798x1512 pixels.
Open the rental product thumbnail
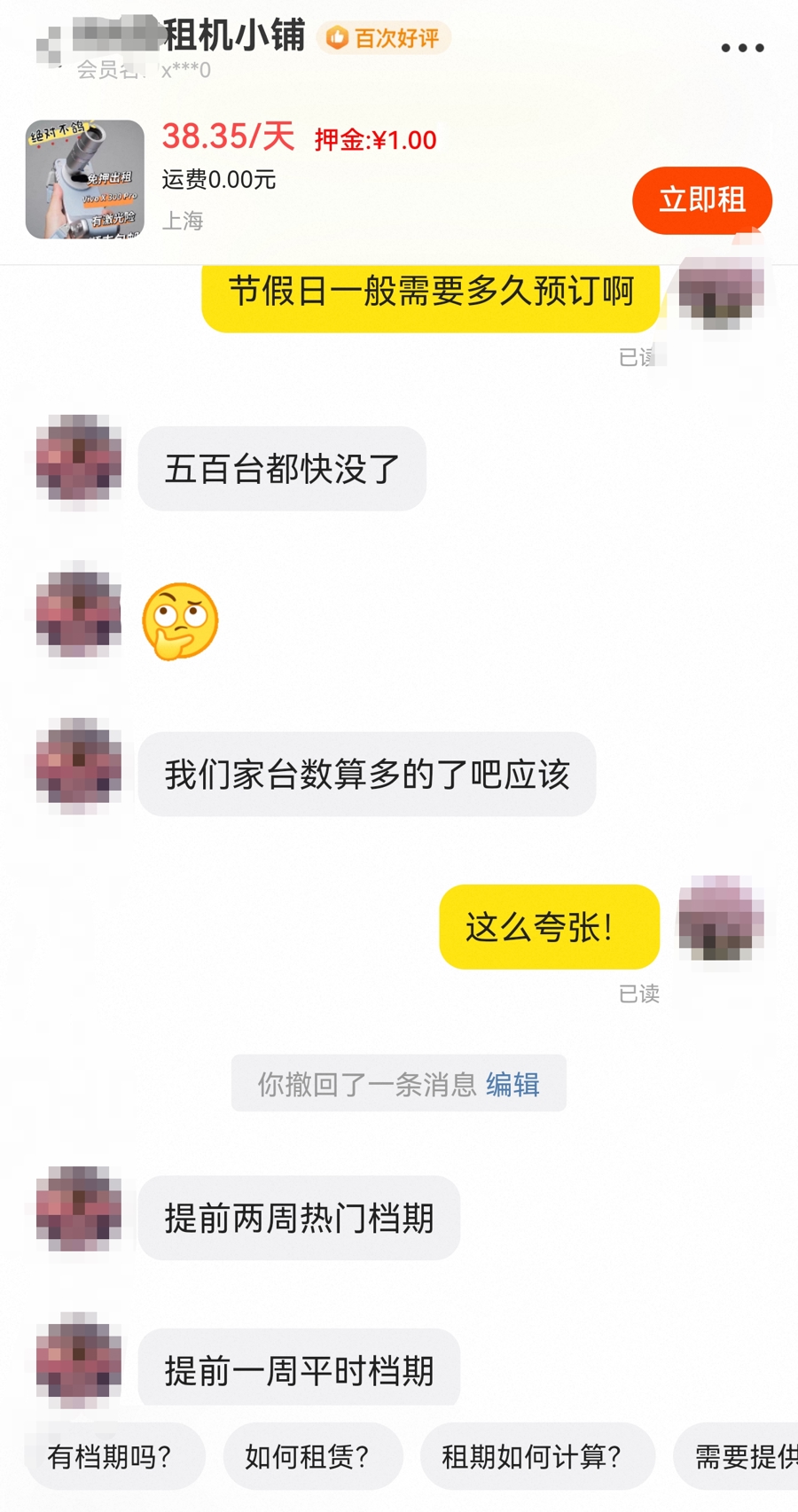click(85, 180)
